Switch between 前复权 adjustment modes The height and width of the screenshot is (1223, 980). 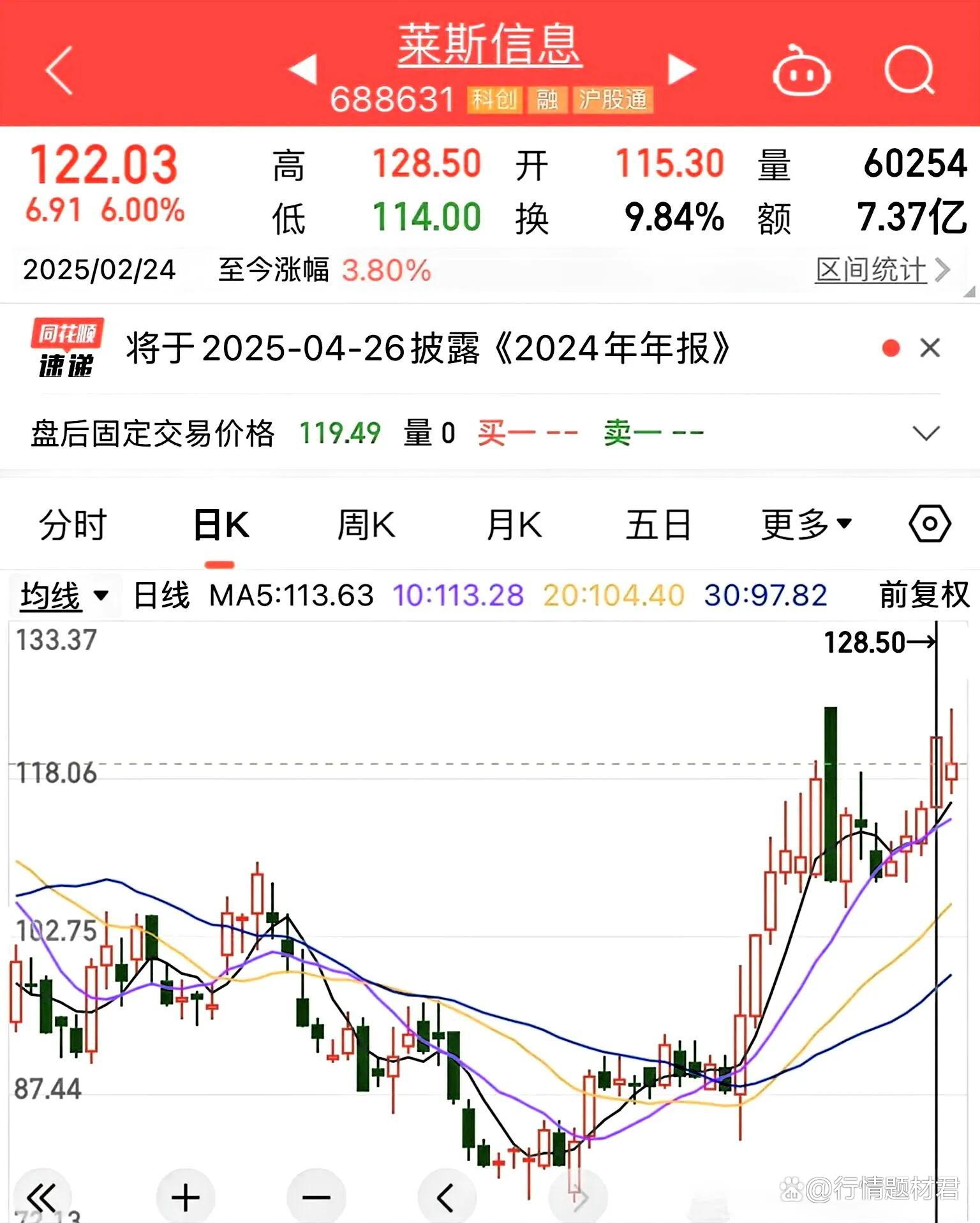pyautogui.click(x=923, y=595)
